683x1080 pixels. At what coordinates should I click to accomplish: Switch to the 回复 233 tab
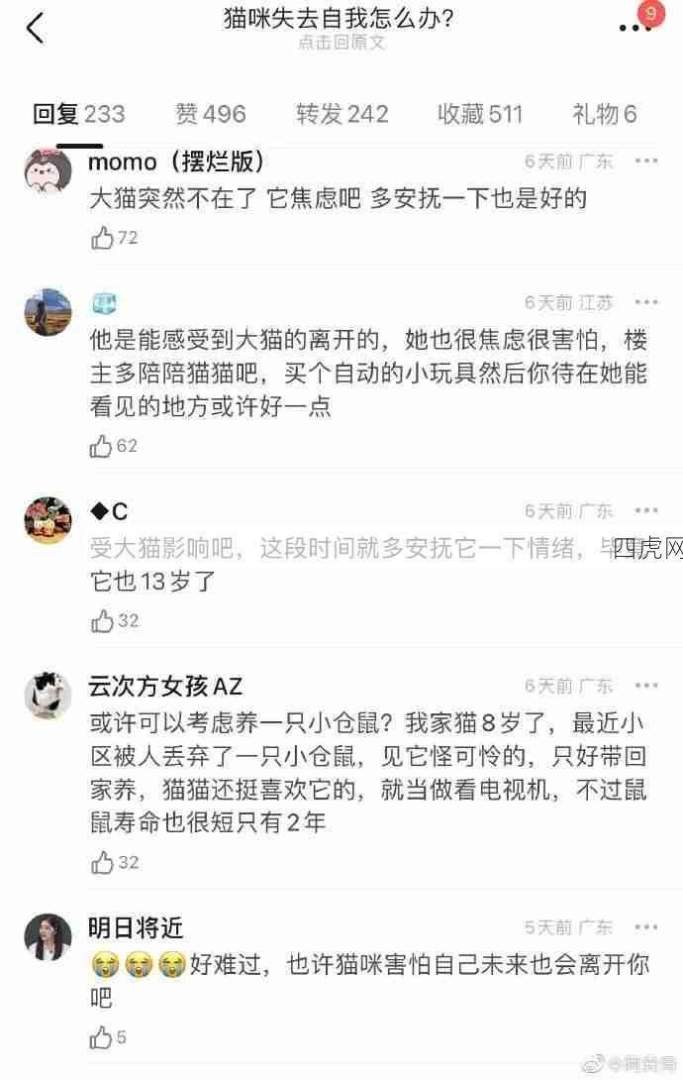point(79,114)
